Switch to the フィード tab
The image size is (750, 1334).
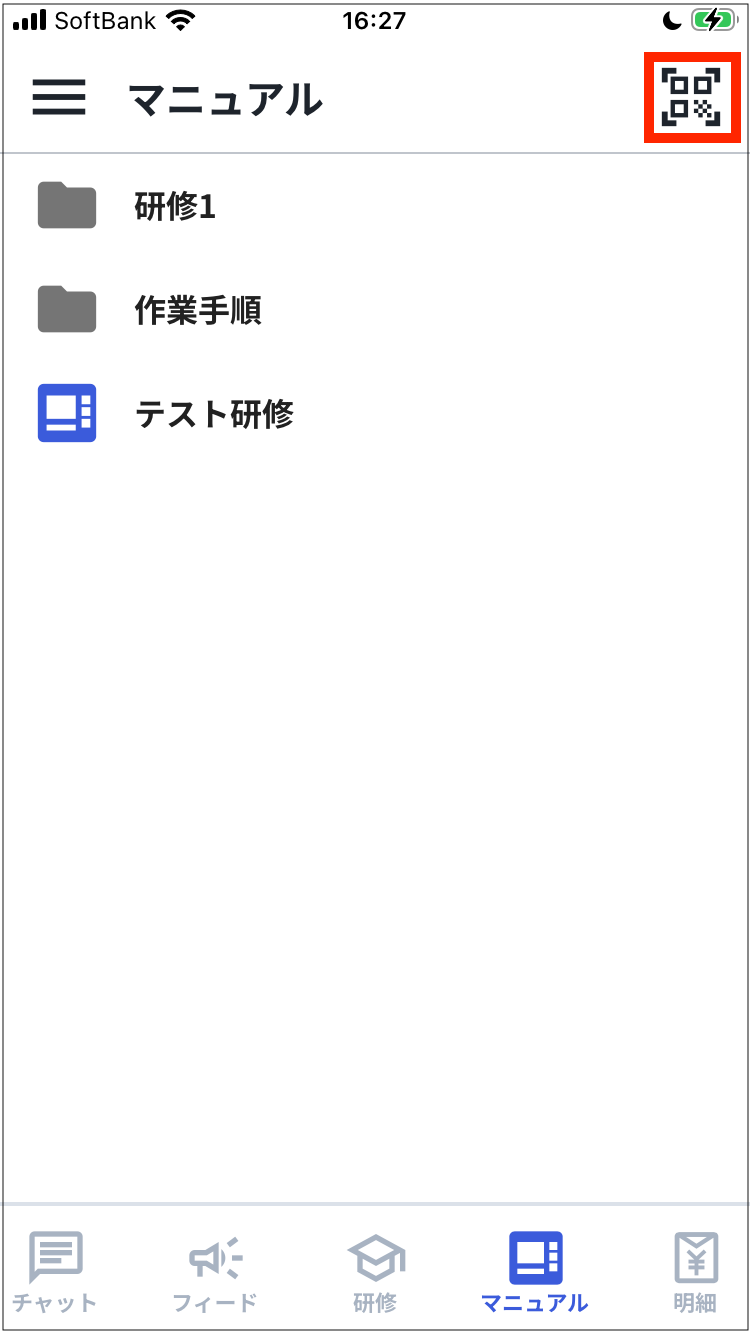215,1271
